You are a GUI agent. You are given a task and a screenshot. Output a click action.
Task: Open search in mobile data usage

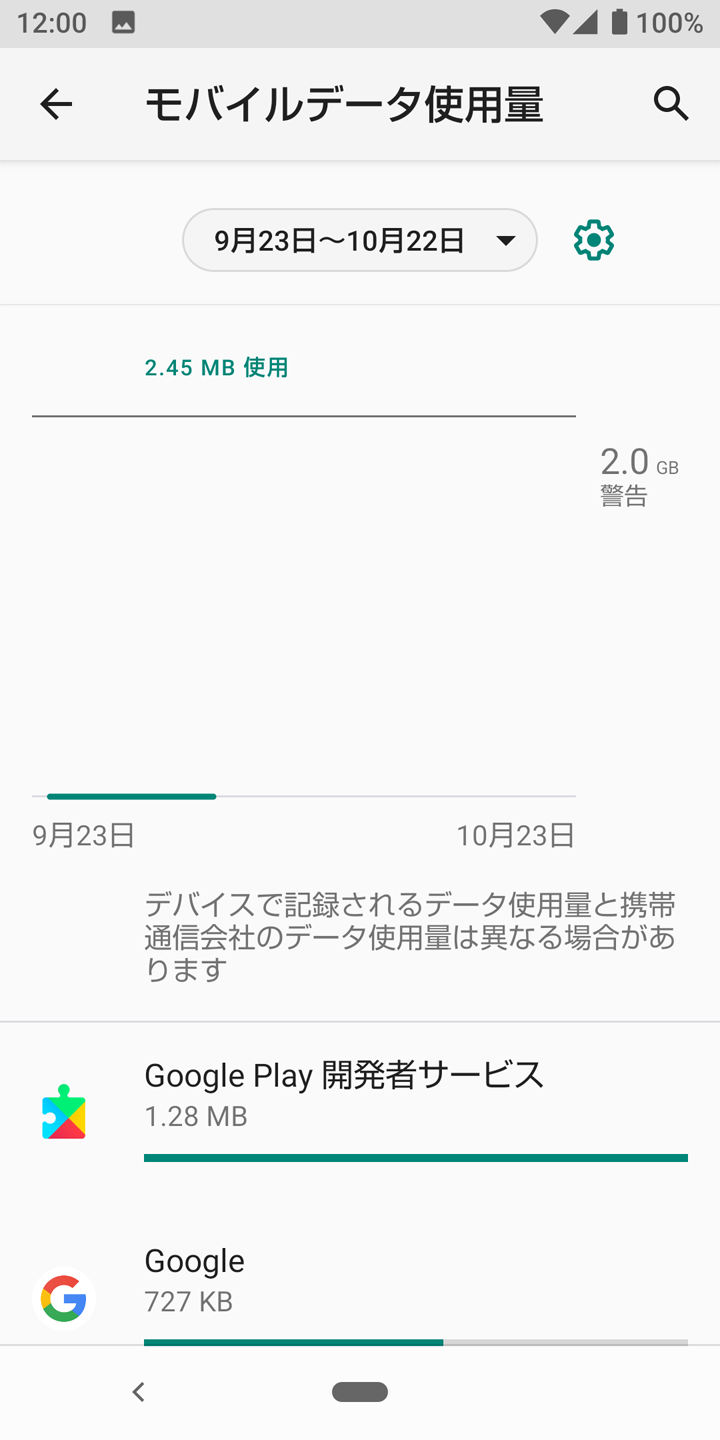[671, 103]
